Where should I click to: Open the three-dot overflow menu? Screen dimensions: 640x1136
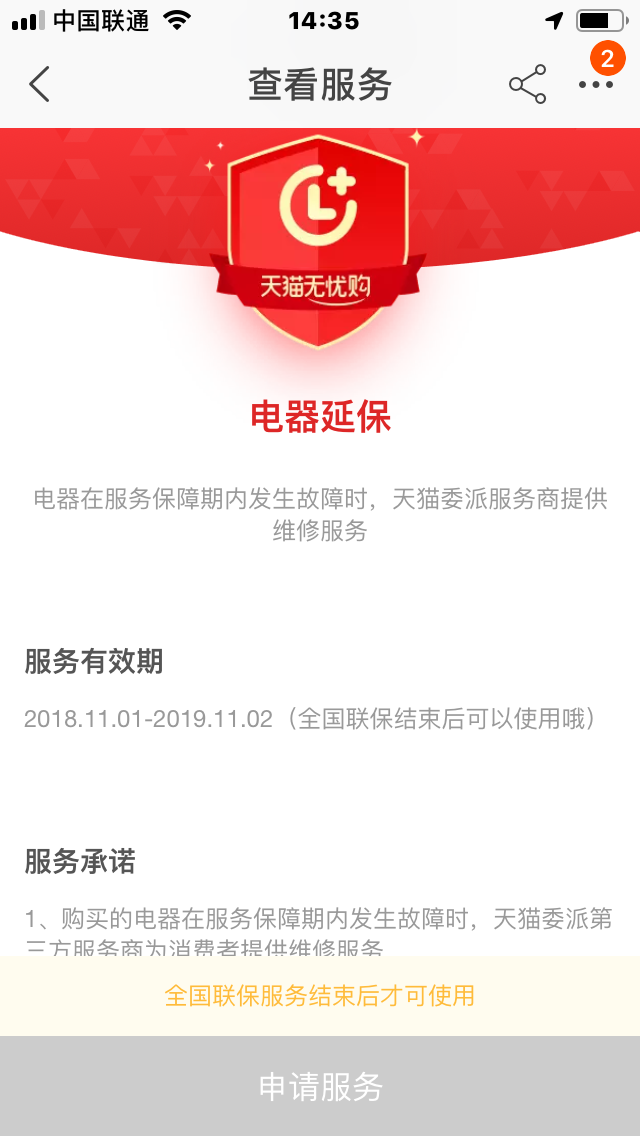point(596,85)
